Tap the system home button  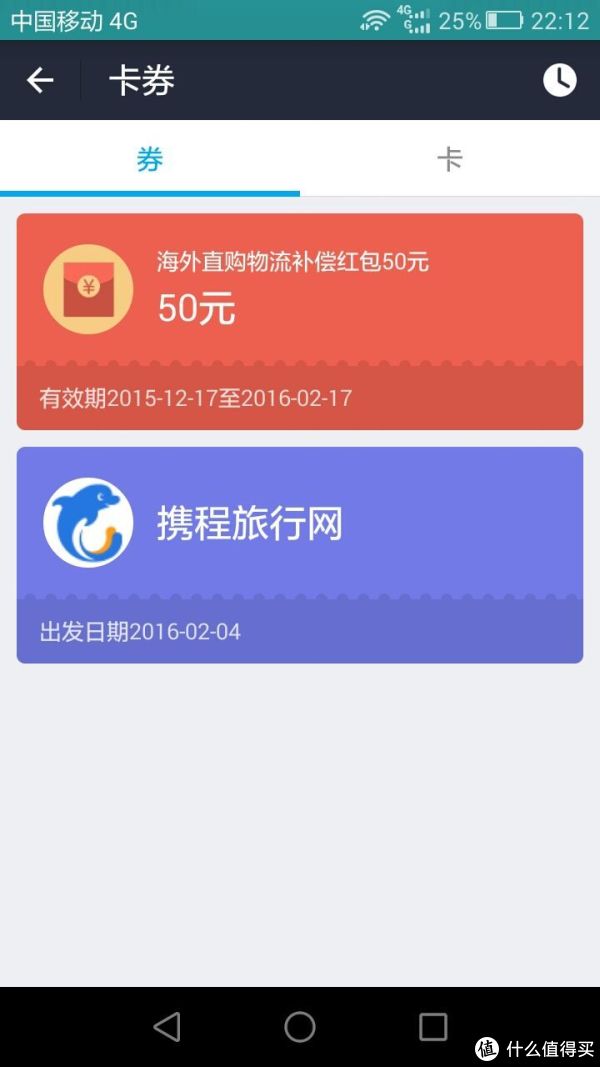[x=300, y=1026]
